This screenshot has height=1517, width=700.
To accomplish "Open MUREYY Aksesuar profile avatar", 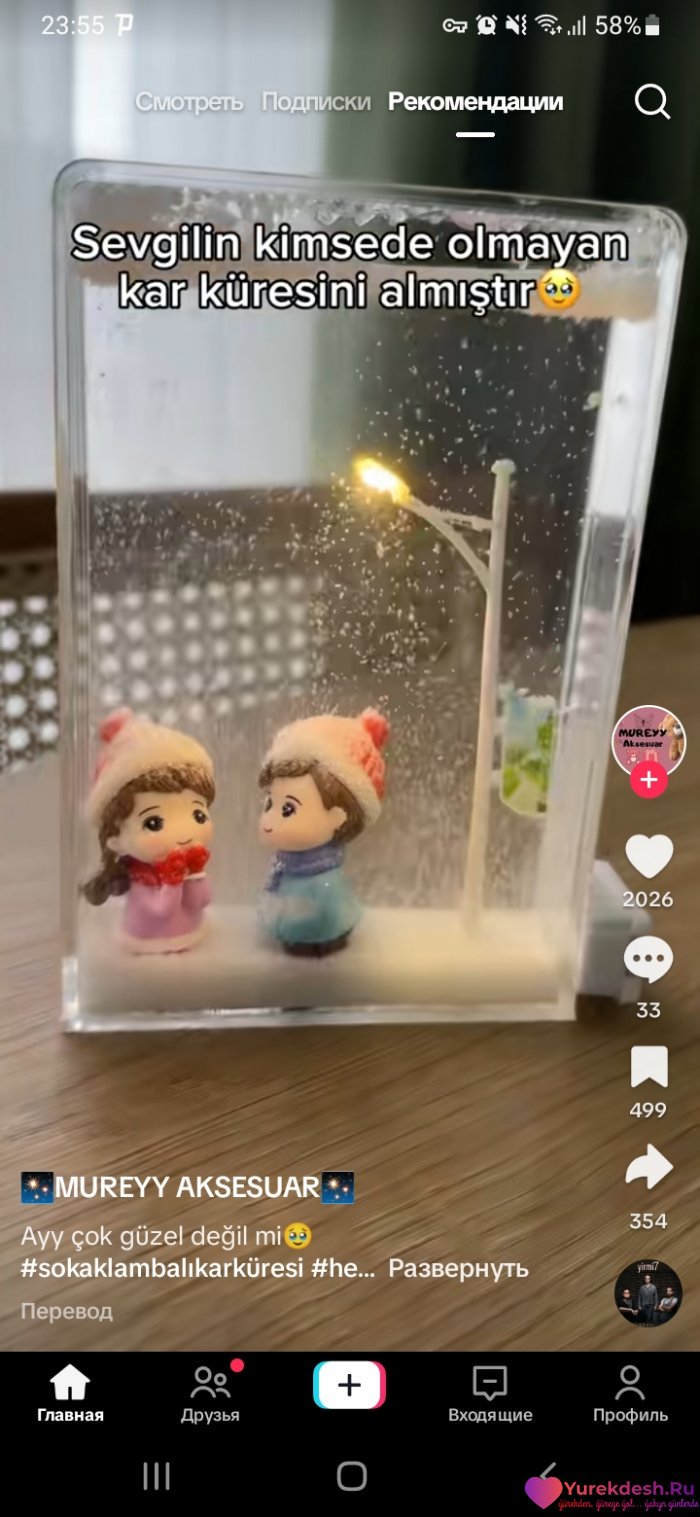I will [x=648, y=741].
